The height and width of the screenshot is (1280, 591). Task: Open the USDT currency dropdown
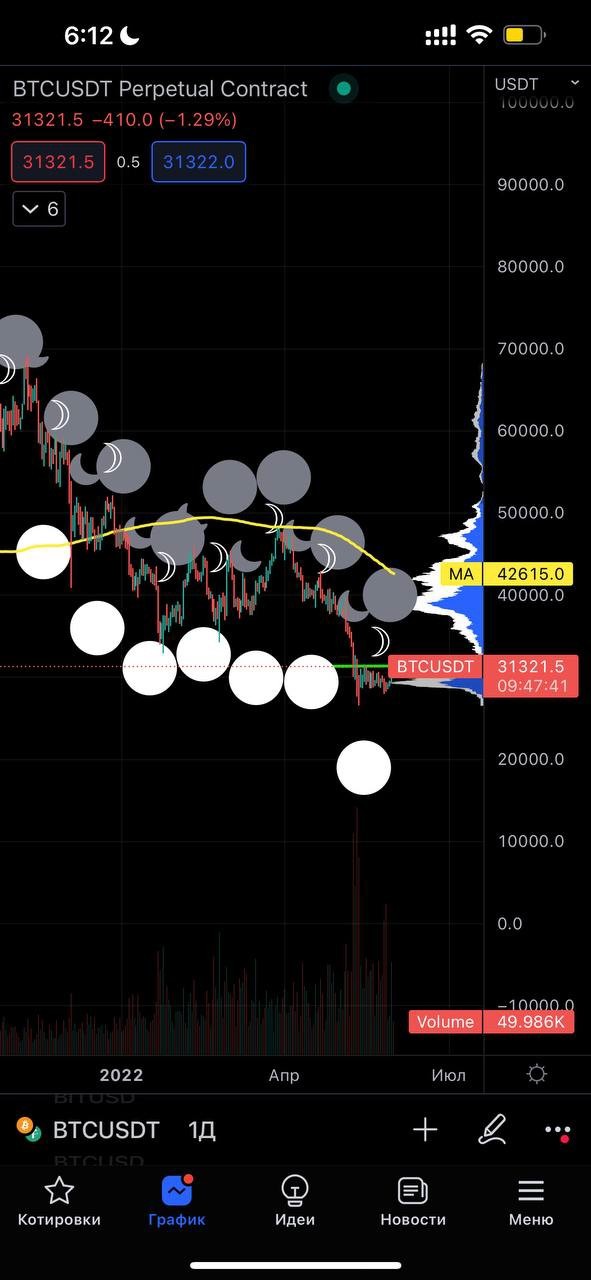tap(537, 84)
